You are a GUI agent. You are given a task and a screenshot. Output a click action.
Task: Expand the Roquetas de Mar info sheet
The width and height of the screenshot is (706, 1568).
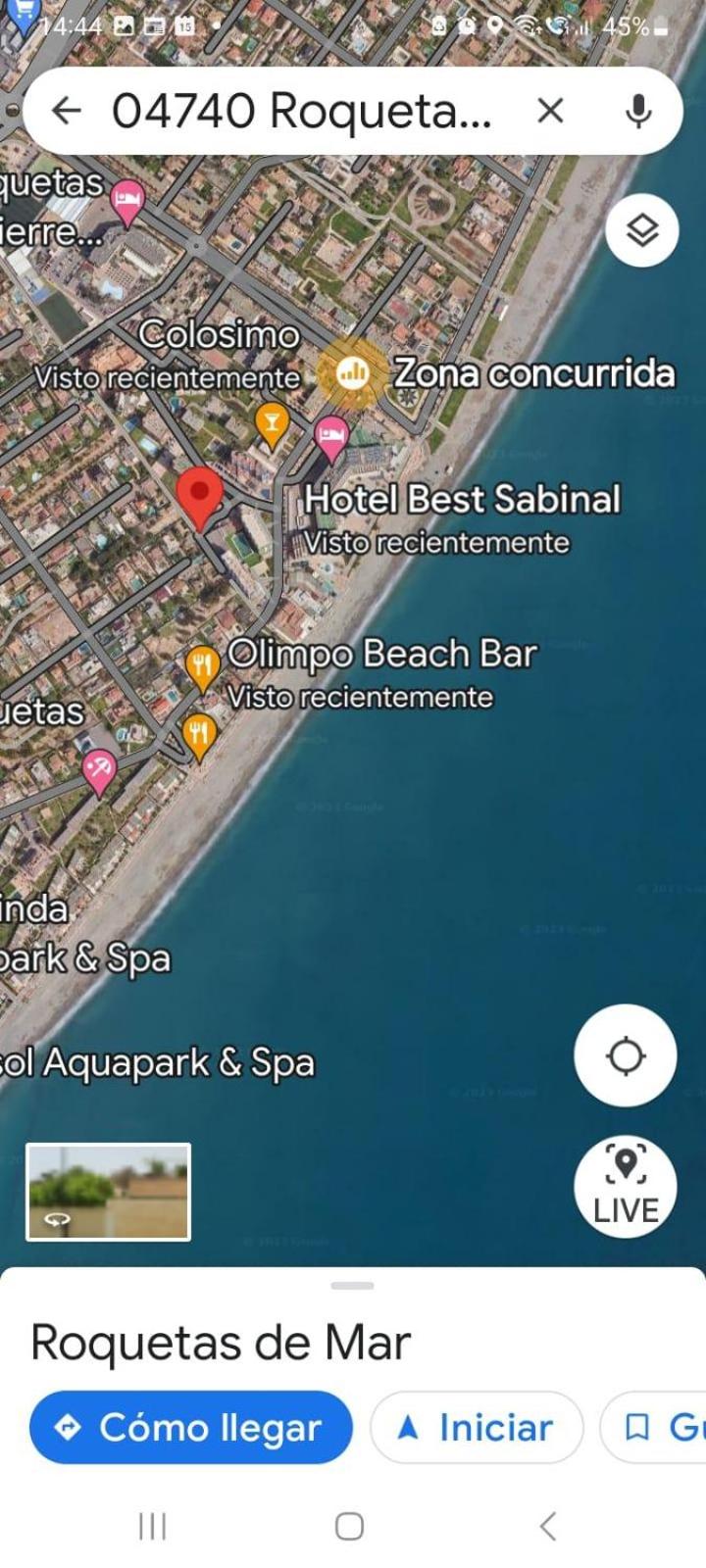click(x=352, y=1286)
